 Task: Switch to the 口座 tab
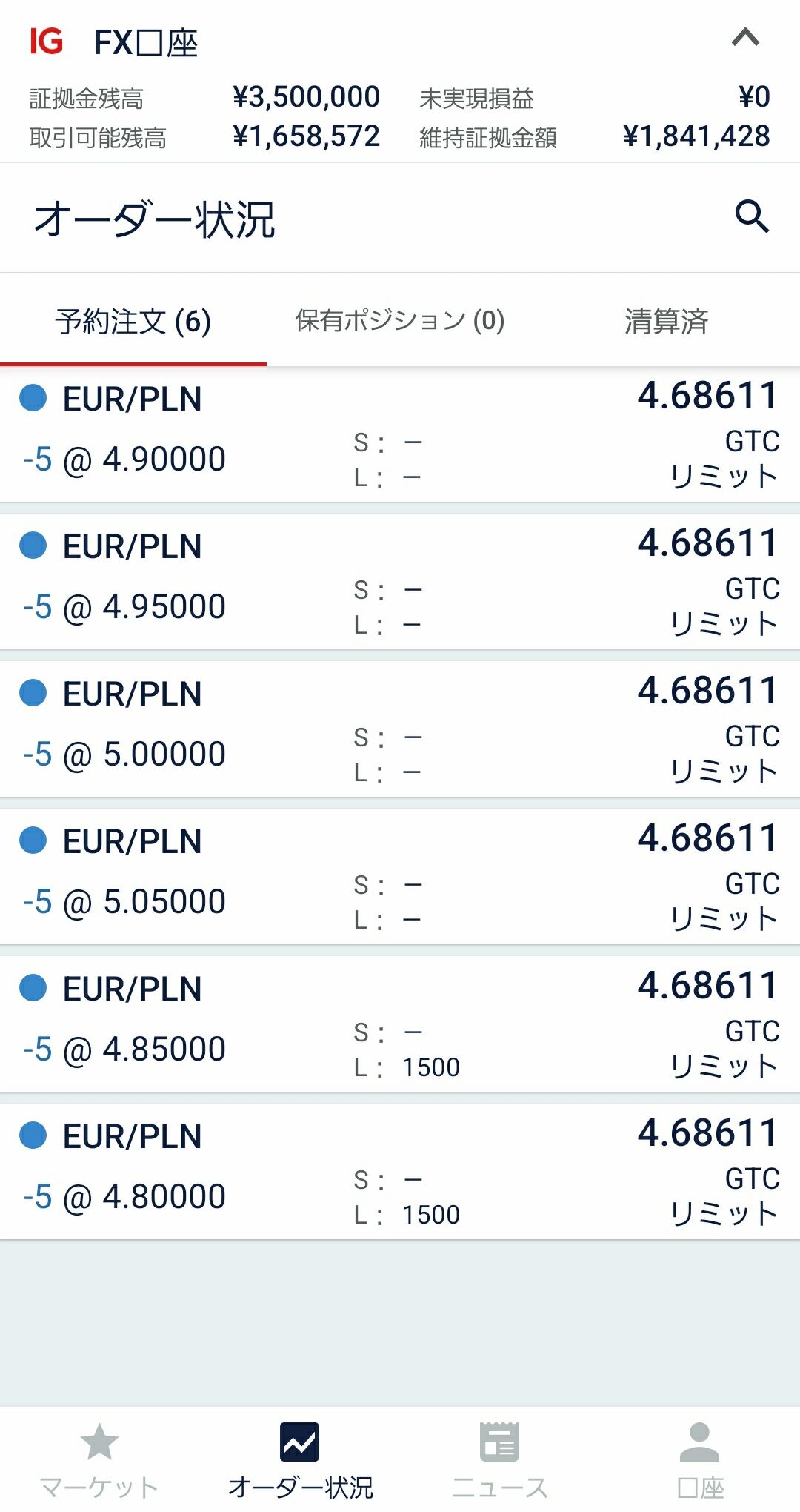coord(700,1459)
